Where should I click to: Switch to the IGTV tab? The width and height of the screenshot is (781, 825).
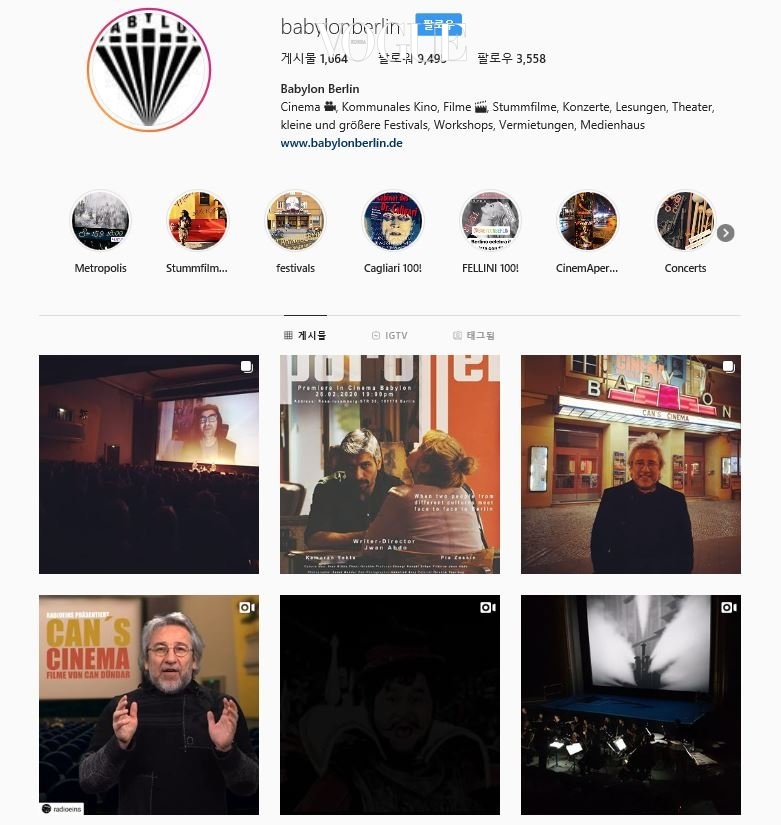tap(389, 336)
